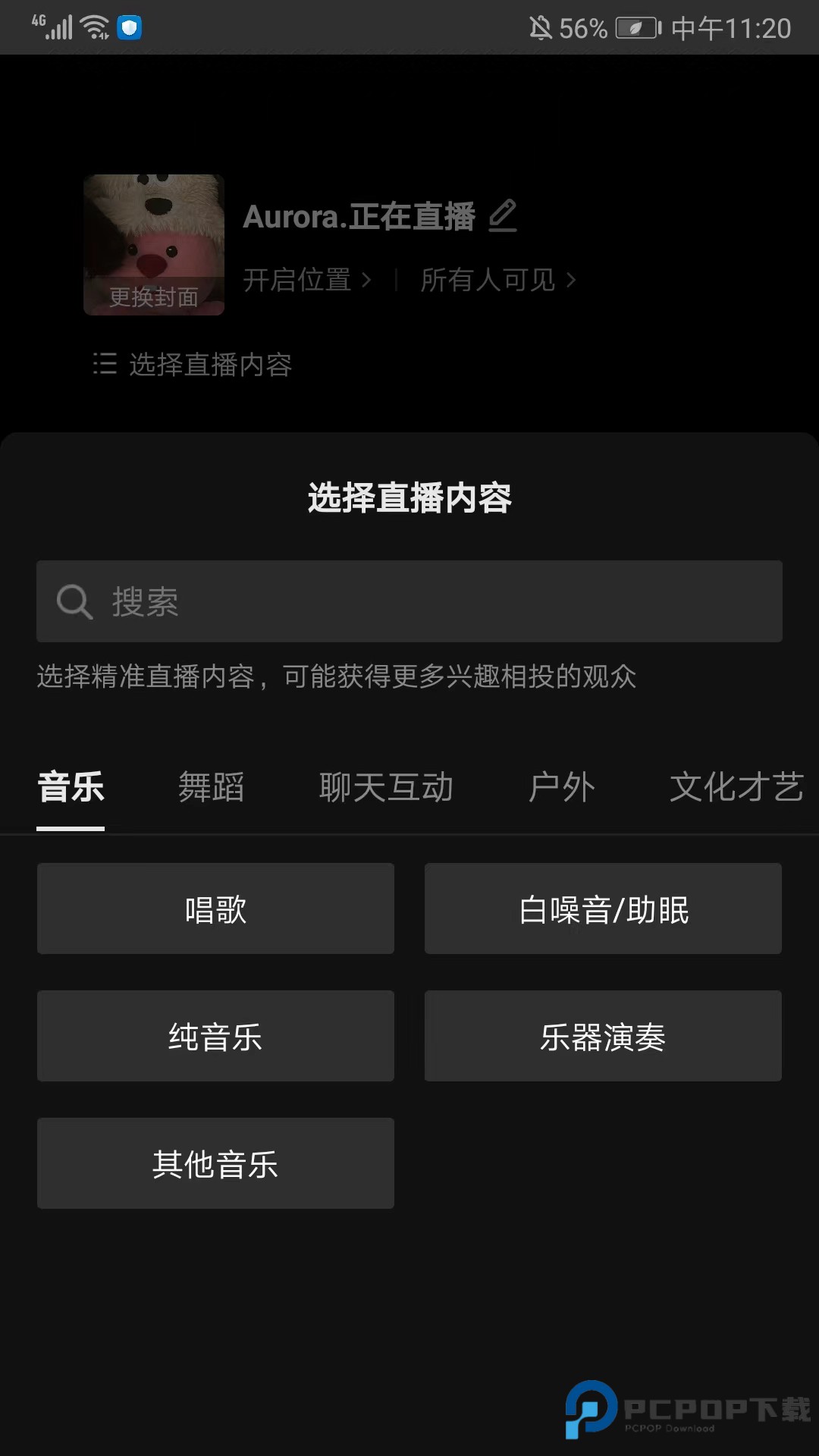This screenshot has height=1456, width=819.
Task: Choose 白噪音/助眠 as live content
Action: point(603,908)
